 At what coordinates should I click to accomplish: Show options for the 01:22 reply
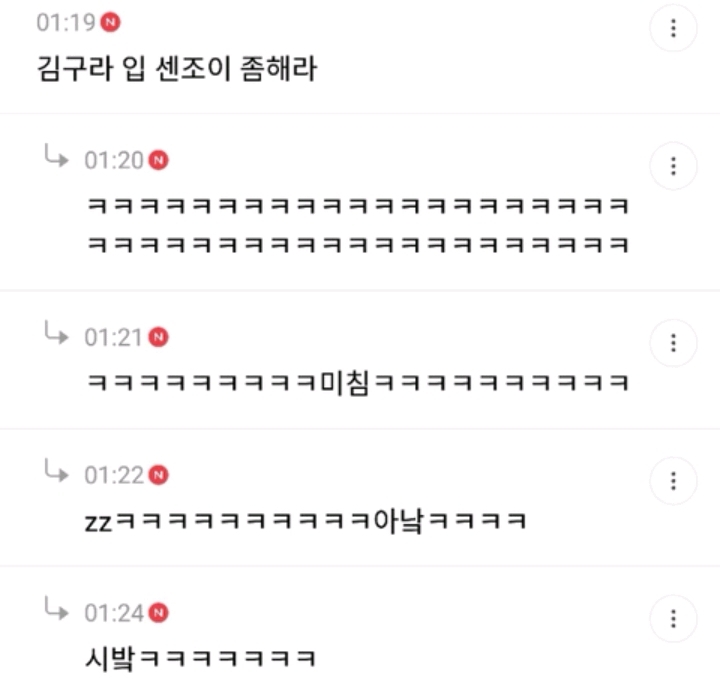pos(673,481)
